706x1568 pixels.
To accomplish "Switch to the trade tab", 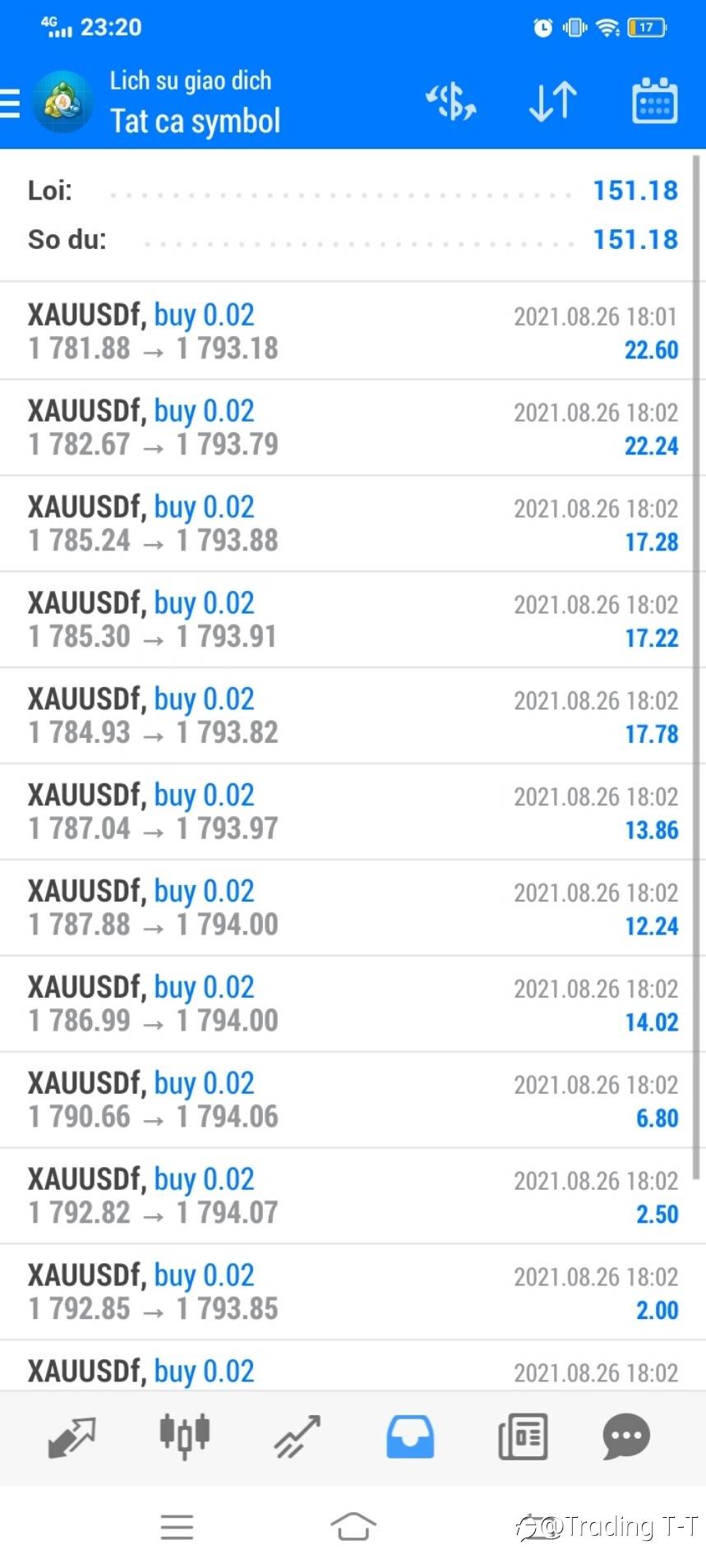I will 298,1437.
